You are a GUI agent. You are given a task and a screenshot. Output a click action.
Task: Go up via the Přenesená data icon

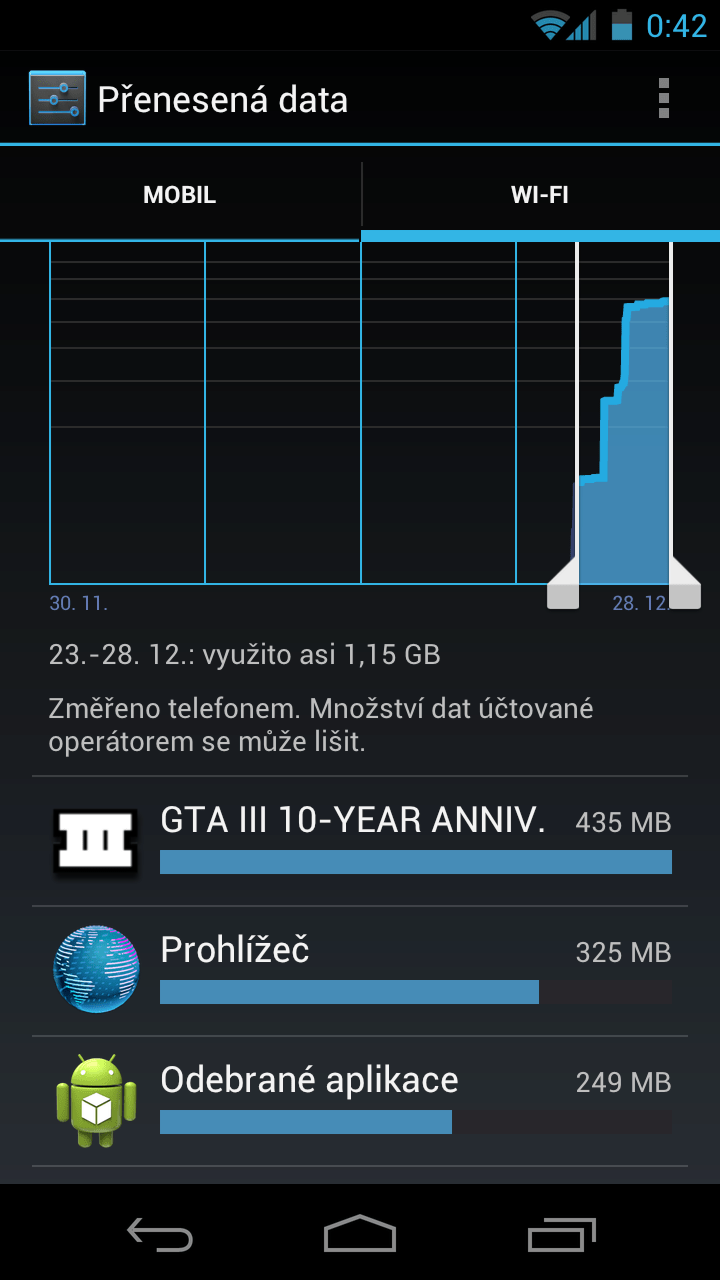(x=57, y=99)
